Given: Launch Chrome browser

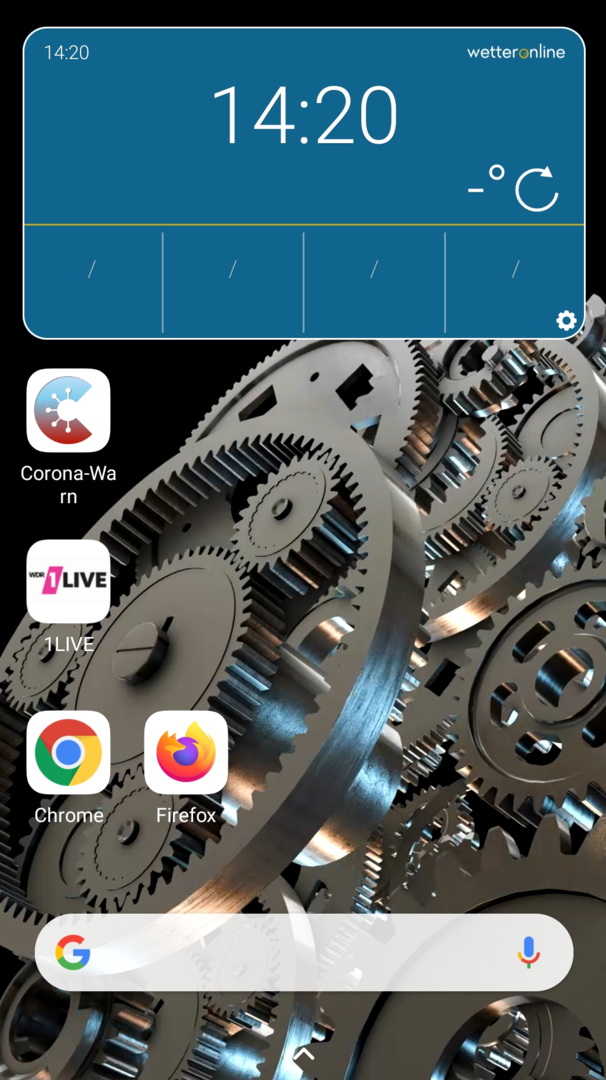Looking at the screenshot, I should (x=68, y=752).
